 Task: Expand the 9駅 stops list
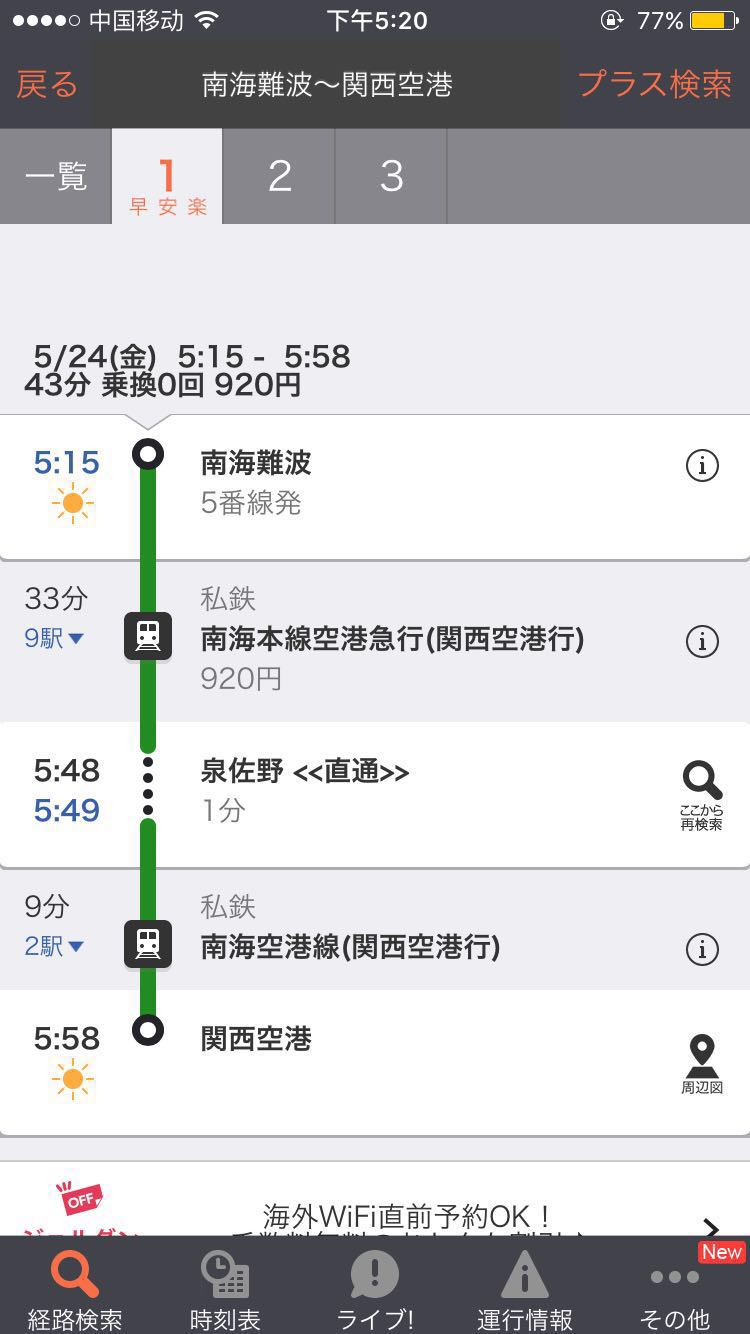pos(55,638)
